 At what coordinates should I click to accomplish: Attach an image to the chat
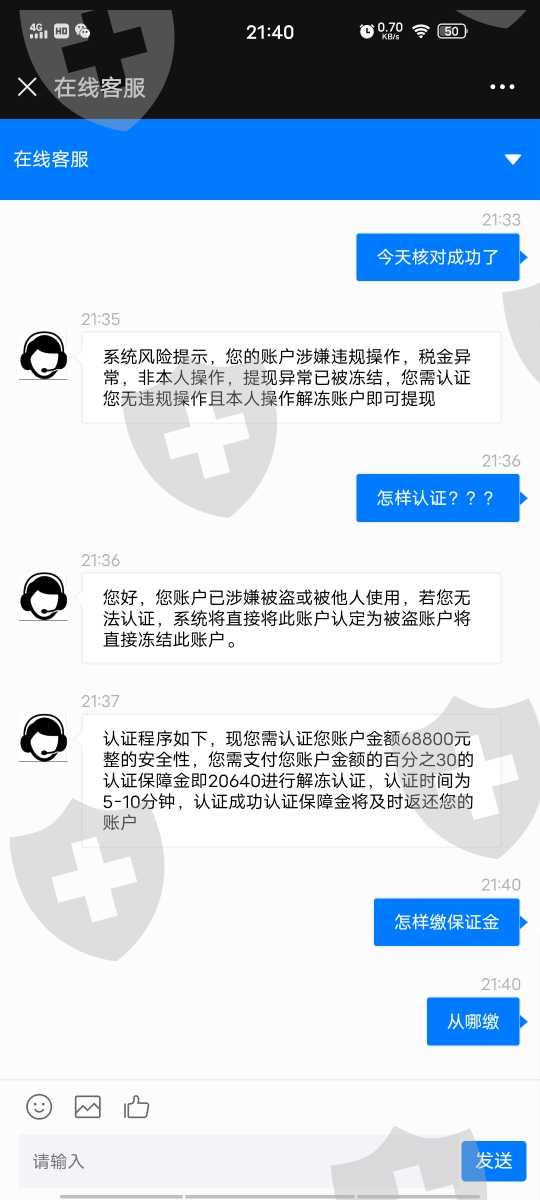point(88,1106)
